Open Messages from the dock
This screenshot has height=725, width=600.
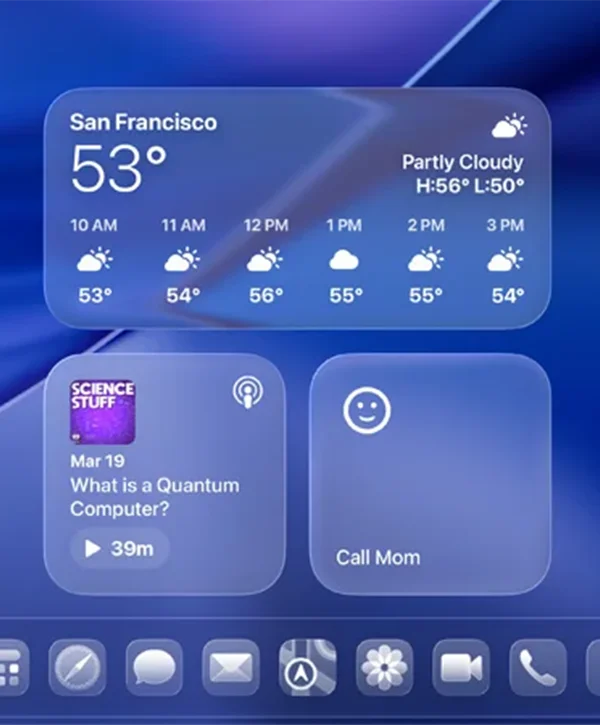pyautogui.click(x=154, y=667)
